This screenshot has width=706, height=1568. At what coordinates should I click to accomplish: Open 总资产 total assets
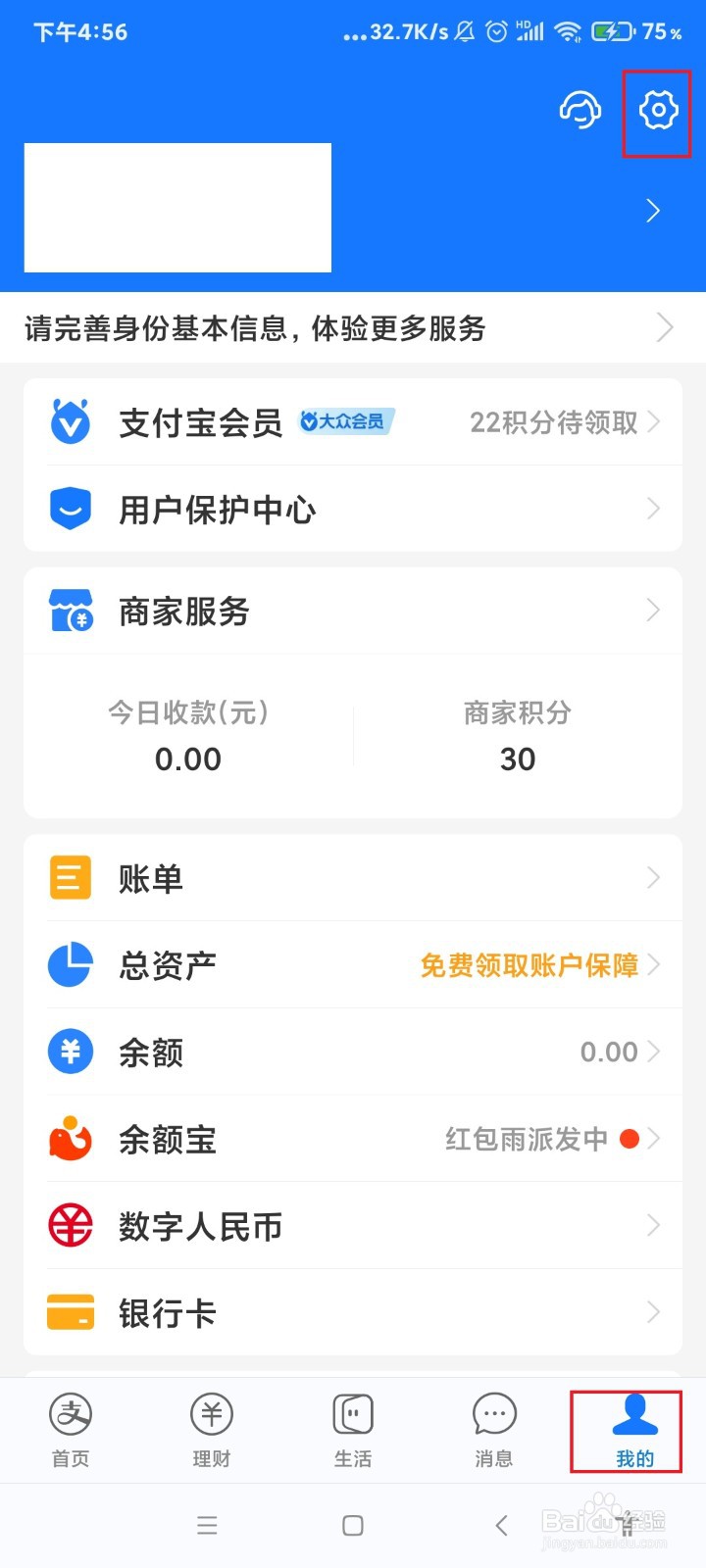(x=353, y=965)
